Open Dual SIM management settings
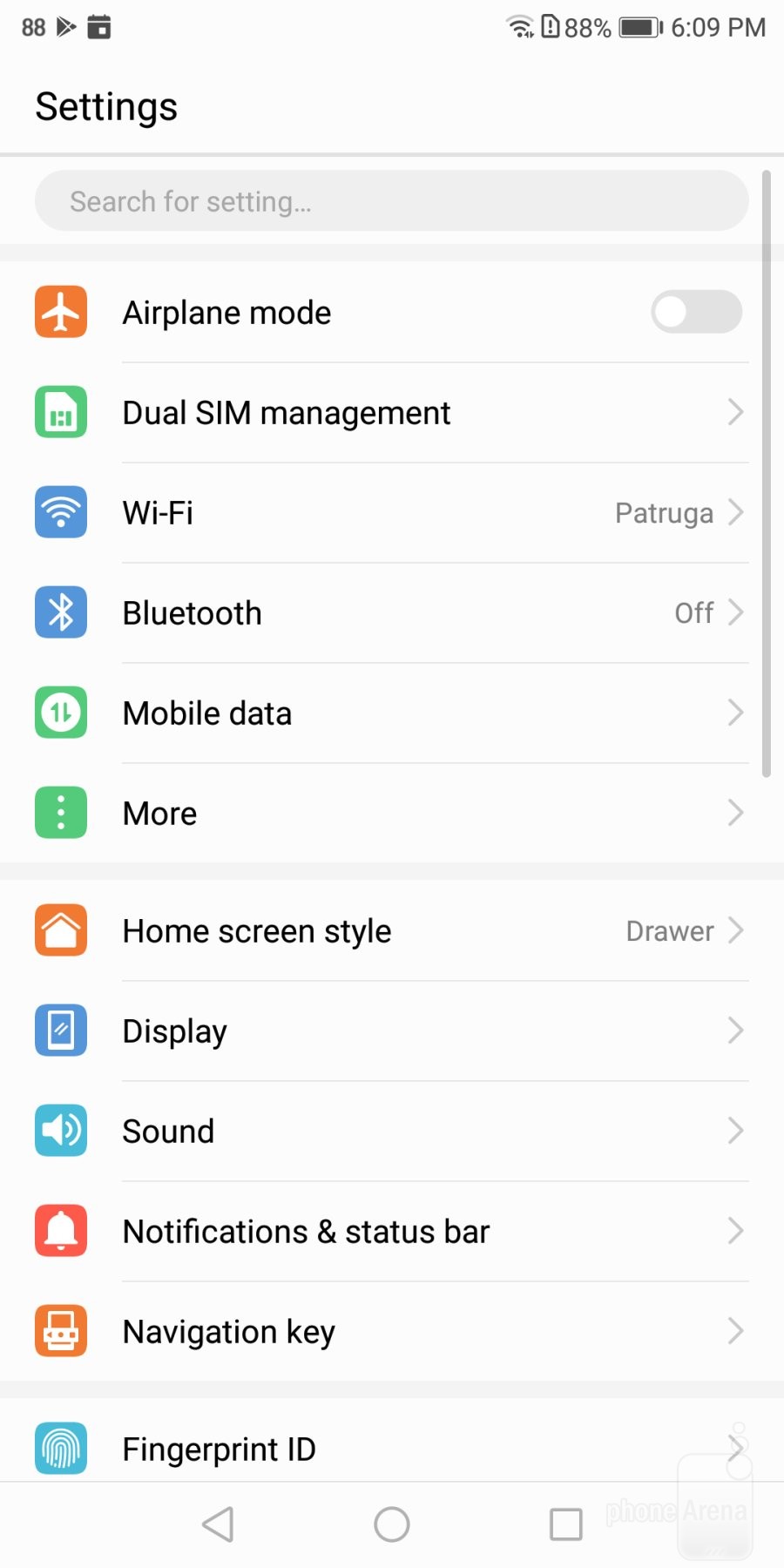This screenshot has width=784, height=1568. coord(392,413)
